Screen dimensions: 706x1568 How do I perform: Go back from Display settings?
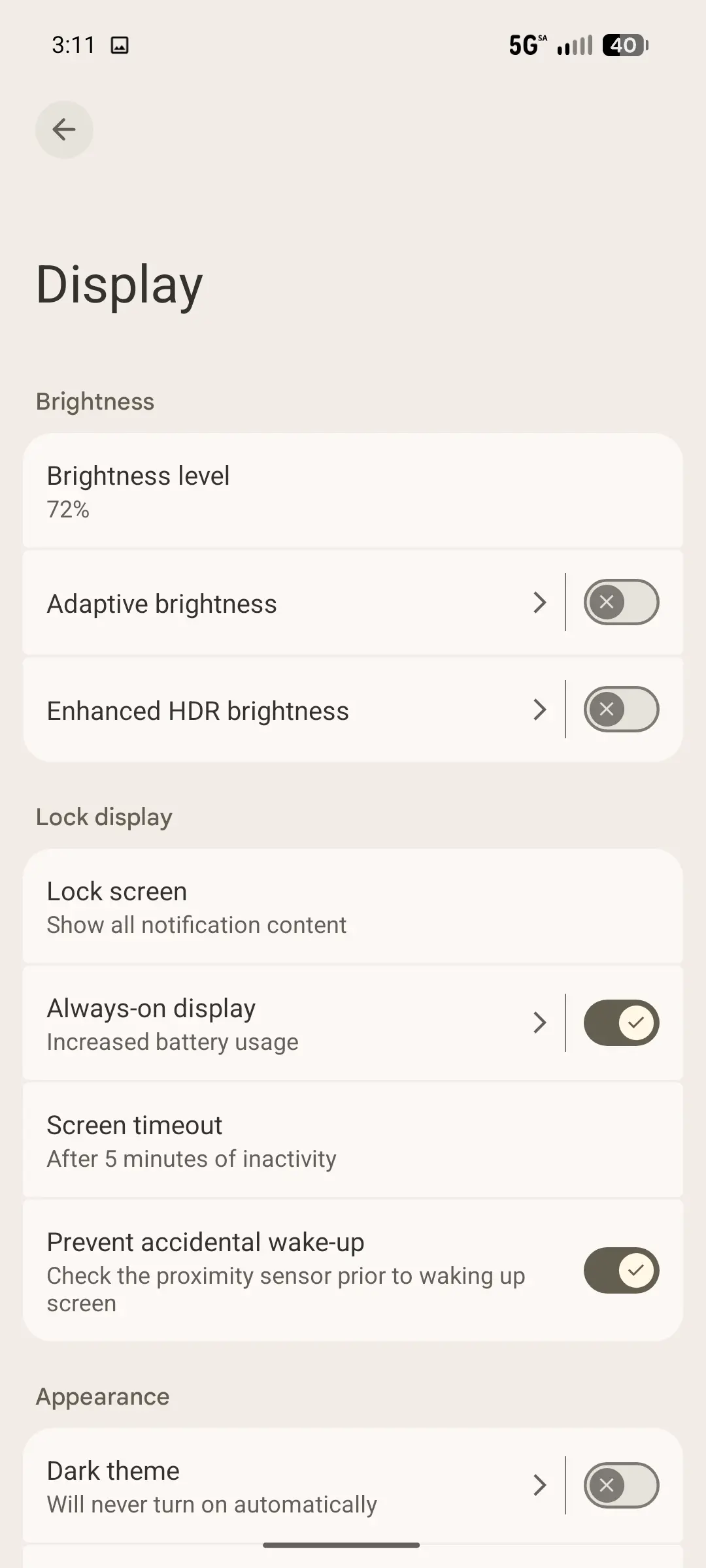coord(64,129)
